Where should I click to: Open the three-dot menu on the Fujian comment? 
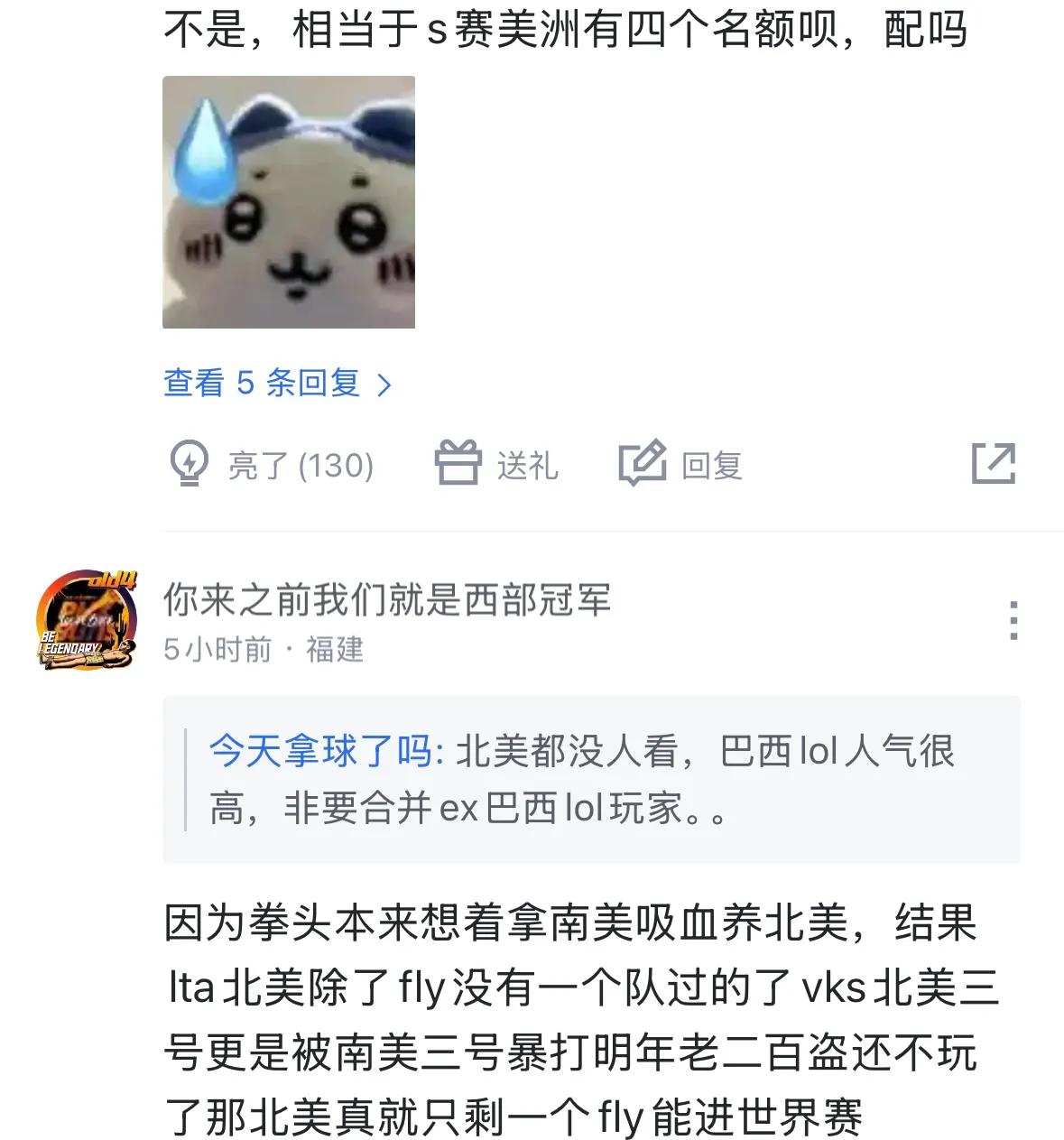tap(1013, 621)
